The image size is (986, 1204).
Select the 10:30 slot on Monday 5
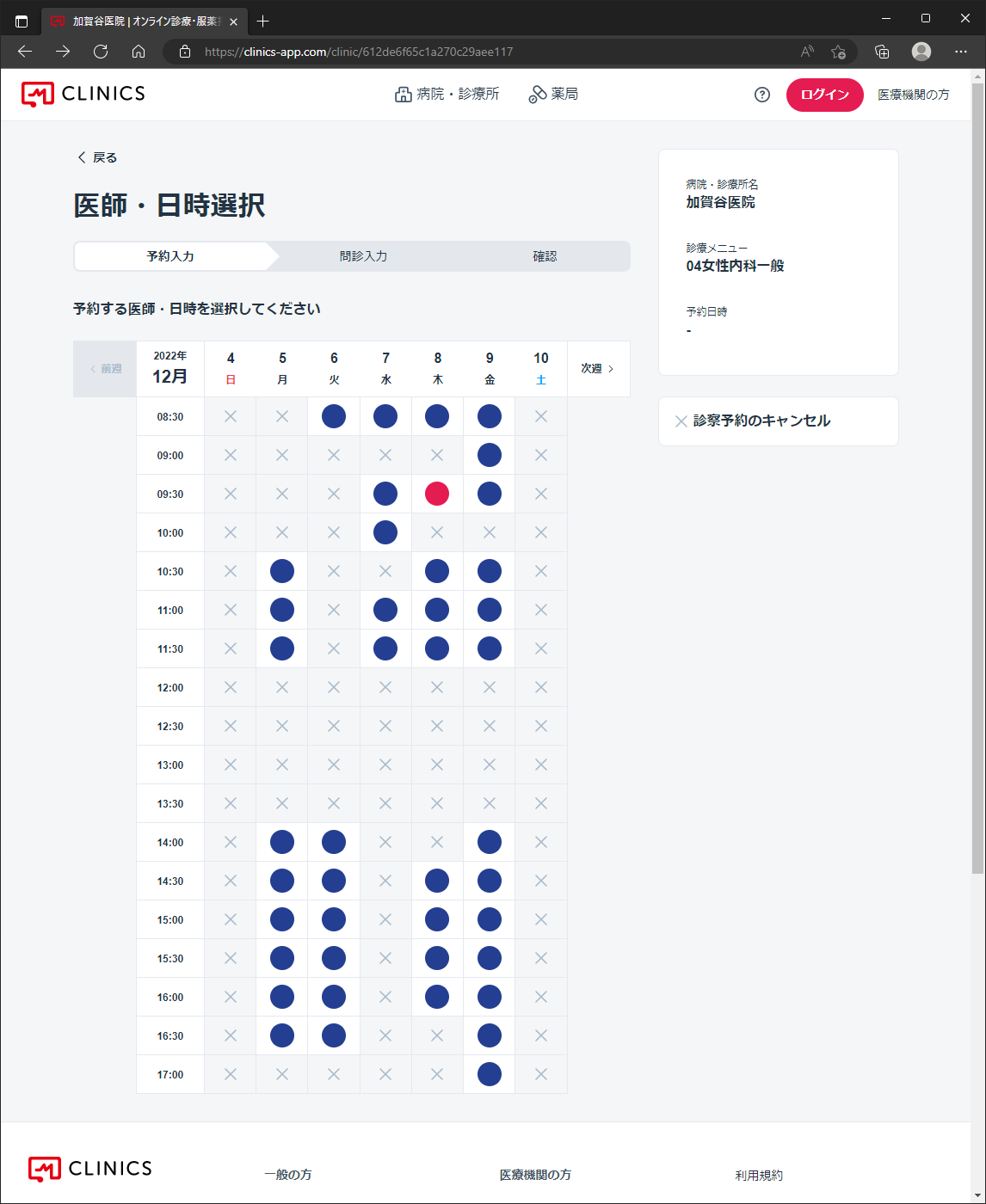click(282, 571)
